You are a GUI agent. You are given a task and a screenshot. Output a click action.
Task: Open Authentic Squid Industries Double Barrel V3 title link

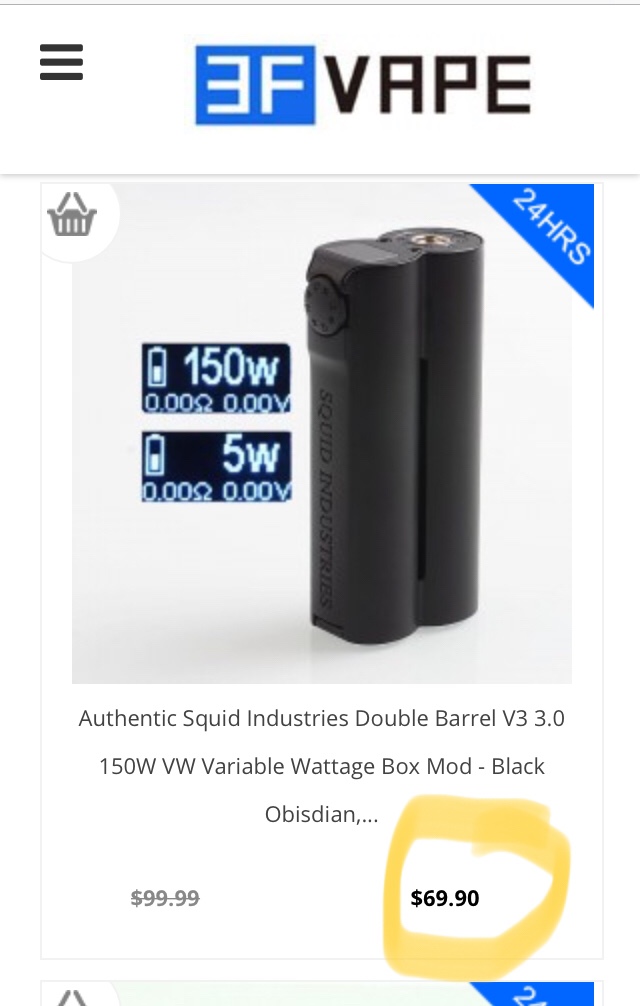click(321, 766)
